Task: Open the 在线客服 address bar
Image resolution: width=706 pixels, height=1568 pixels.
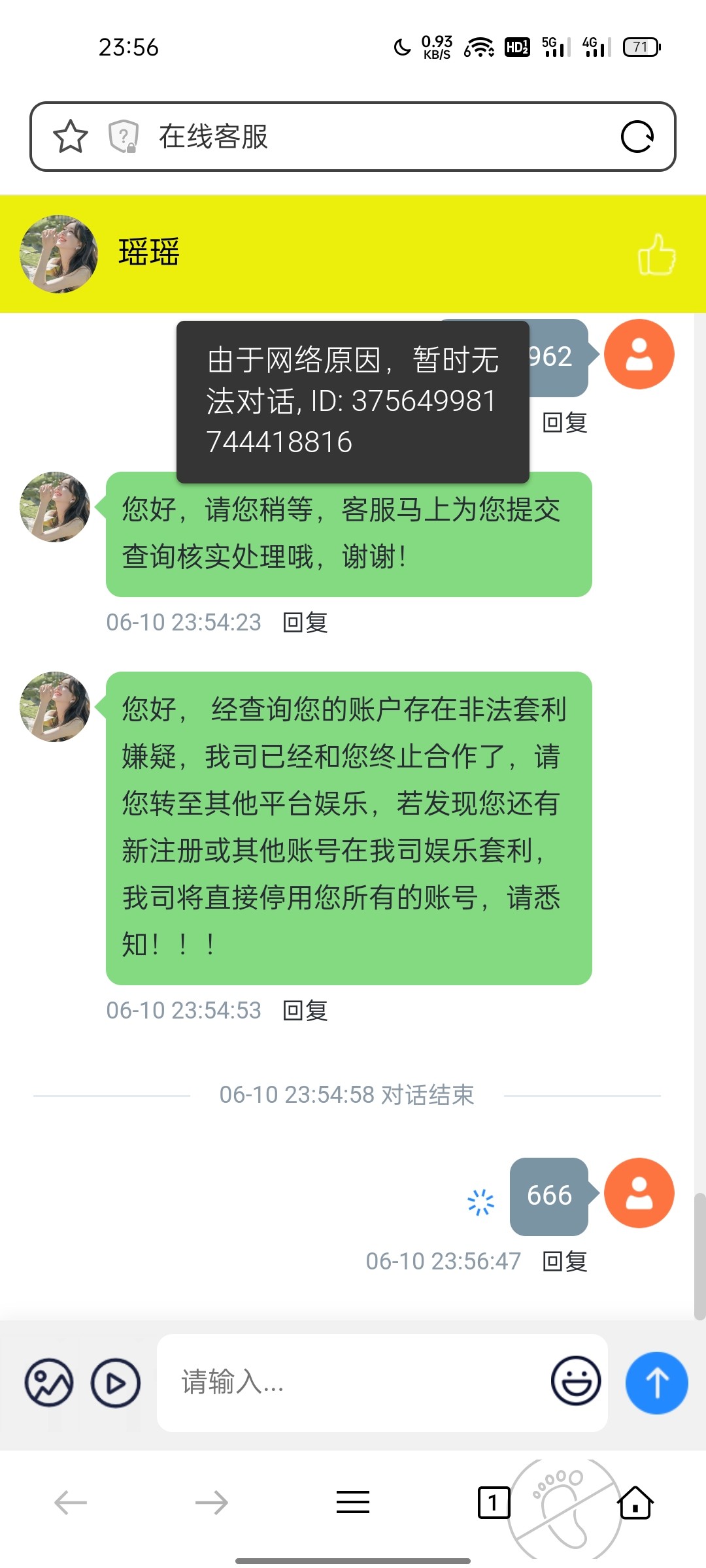Action: (x=366, y=137)
